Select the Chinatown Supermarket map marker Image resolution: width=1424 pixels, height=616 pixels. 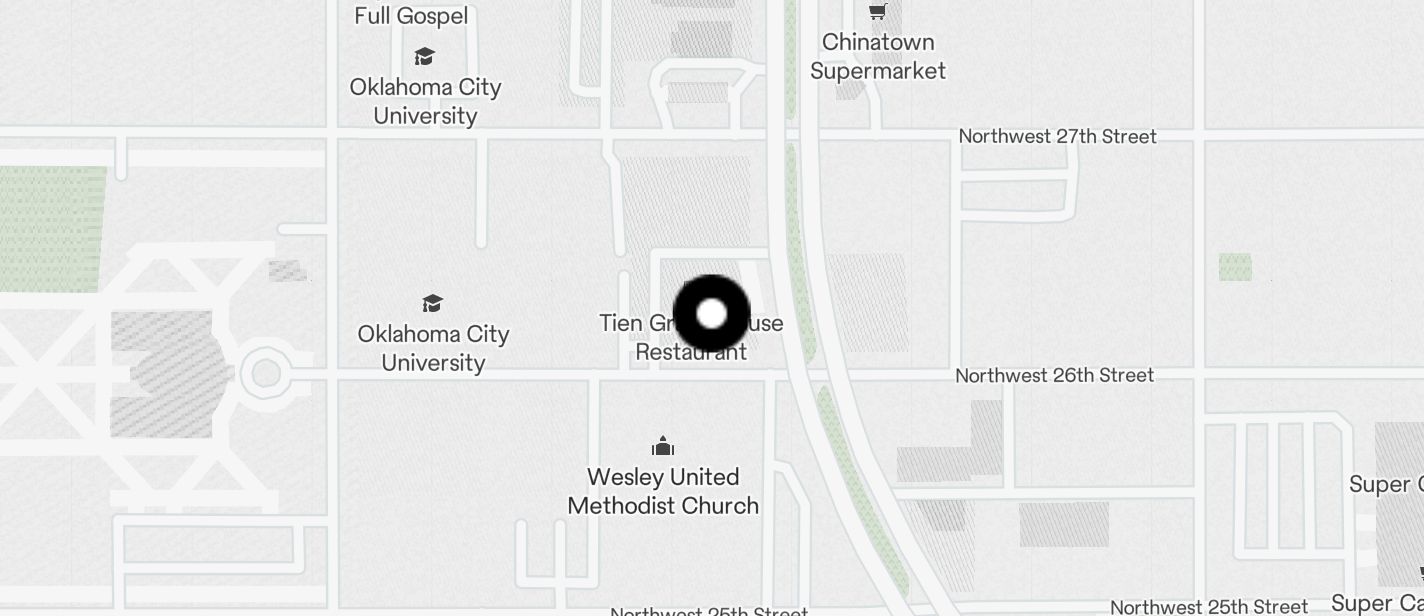coord(878,13)
